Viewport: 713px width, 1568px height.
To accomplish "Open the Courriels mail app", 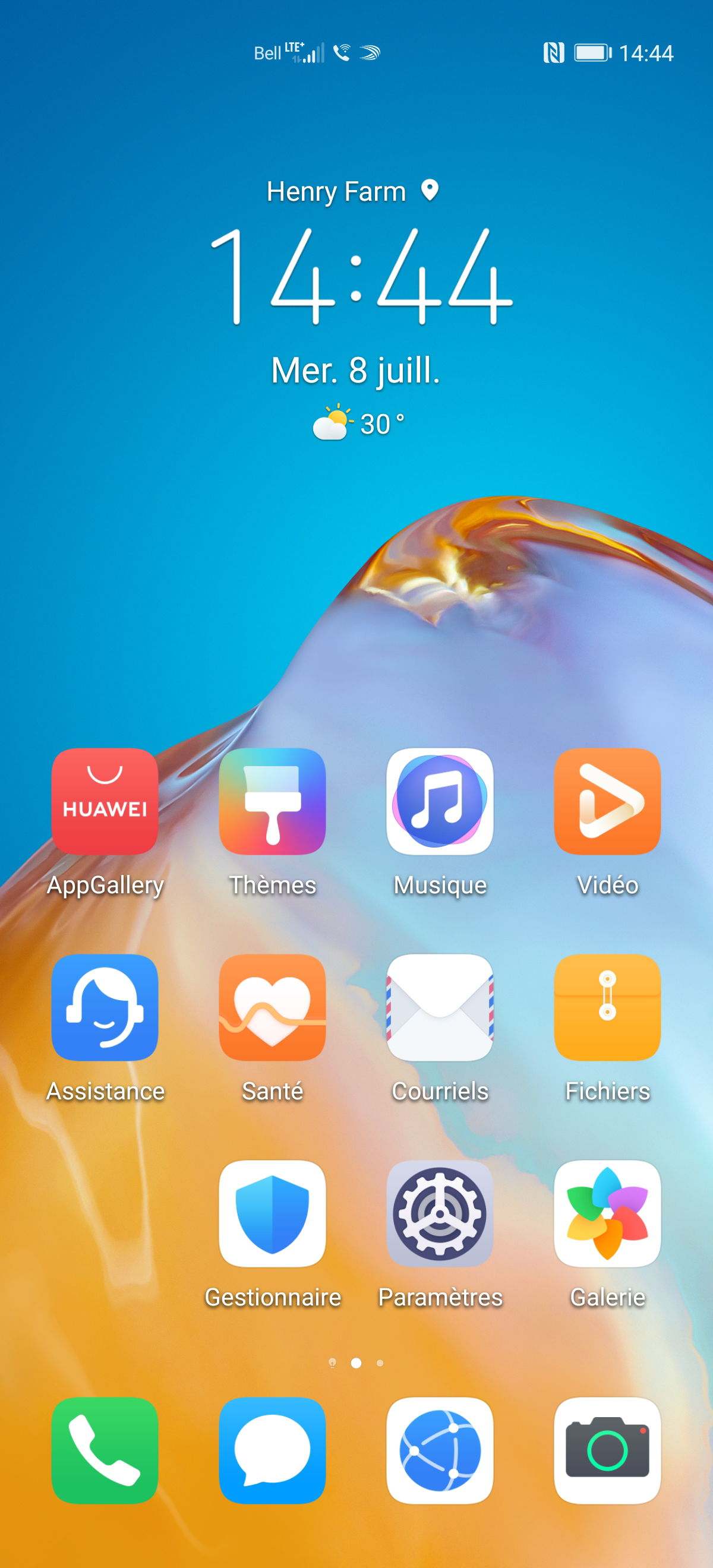I will (440, 1007).
